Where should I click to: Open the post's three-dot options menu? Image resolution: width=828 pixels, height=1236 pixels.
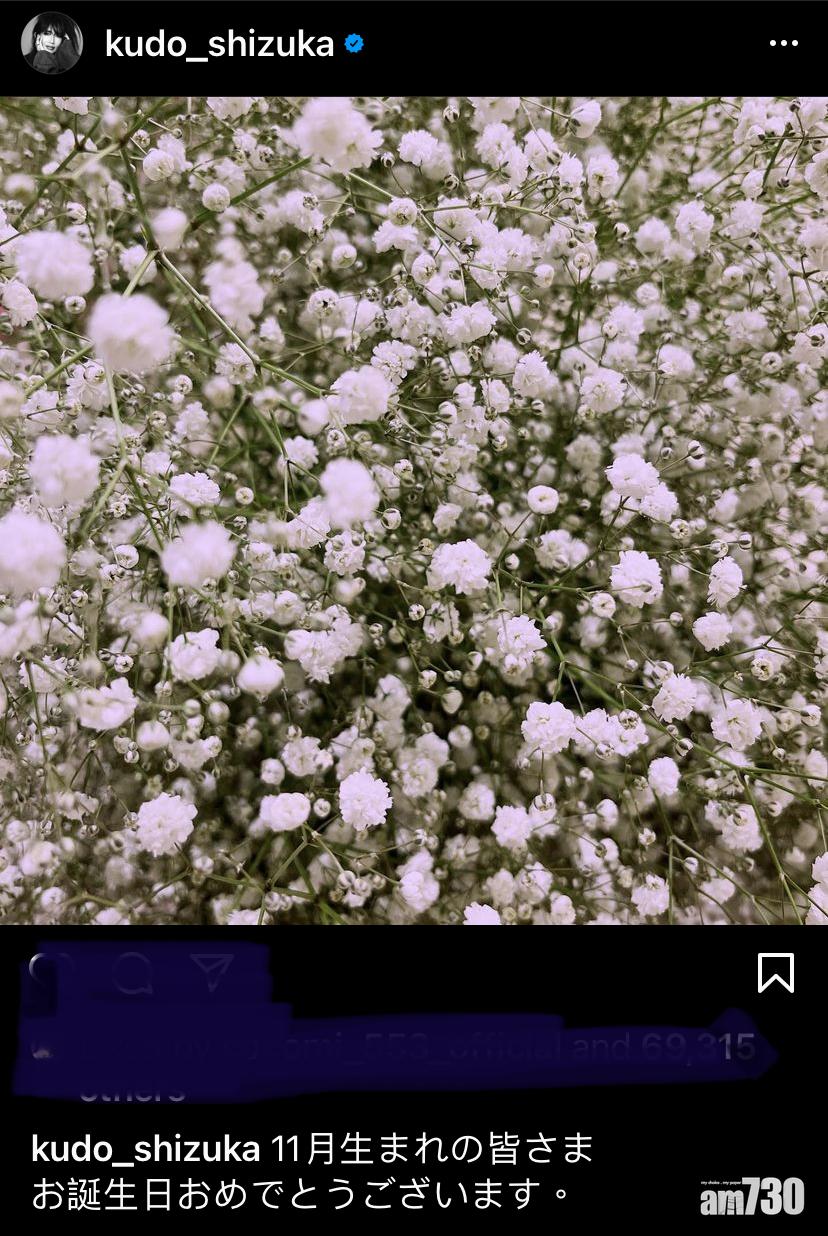(x=784, y=44)
